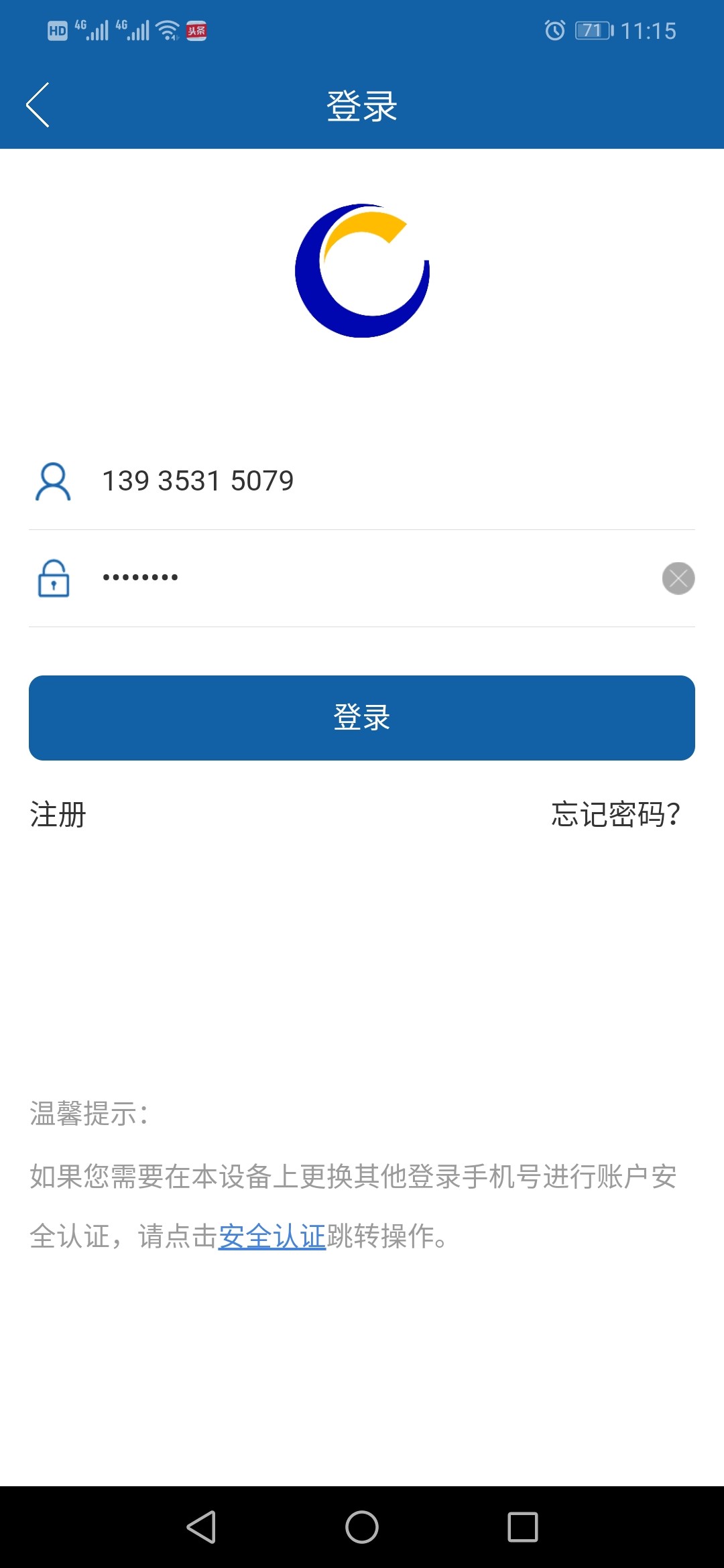Image resolution: width=724 pixels, height=1568 pixels.
Task: Go back using the top-left arrow
Action: (38, 105)
